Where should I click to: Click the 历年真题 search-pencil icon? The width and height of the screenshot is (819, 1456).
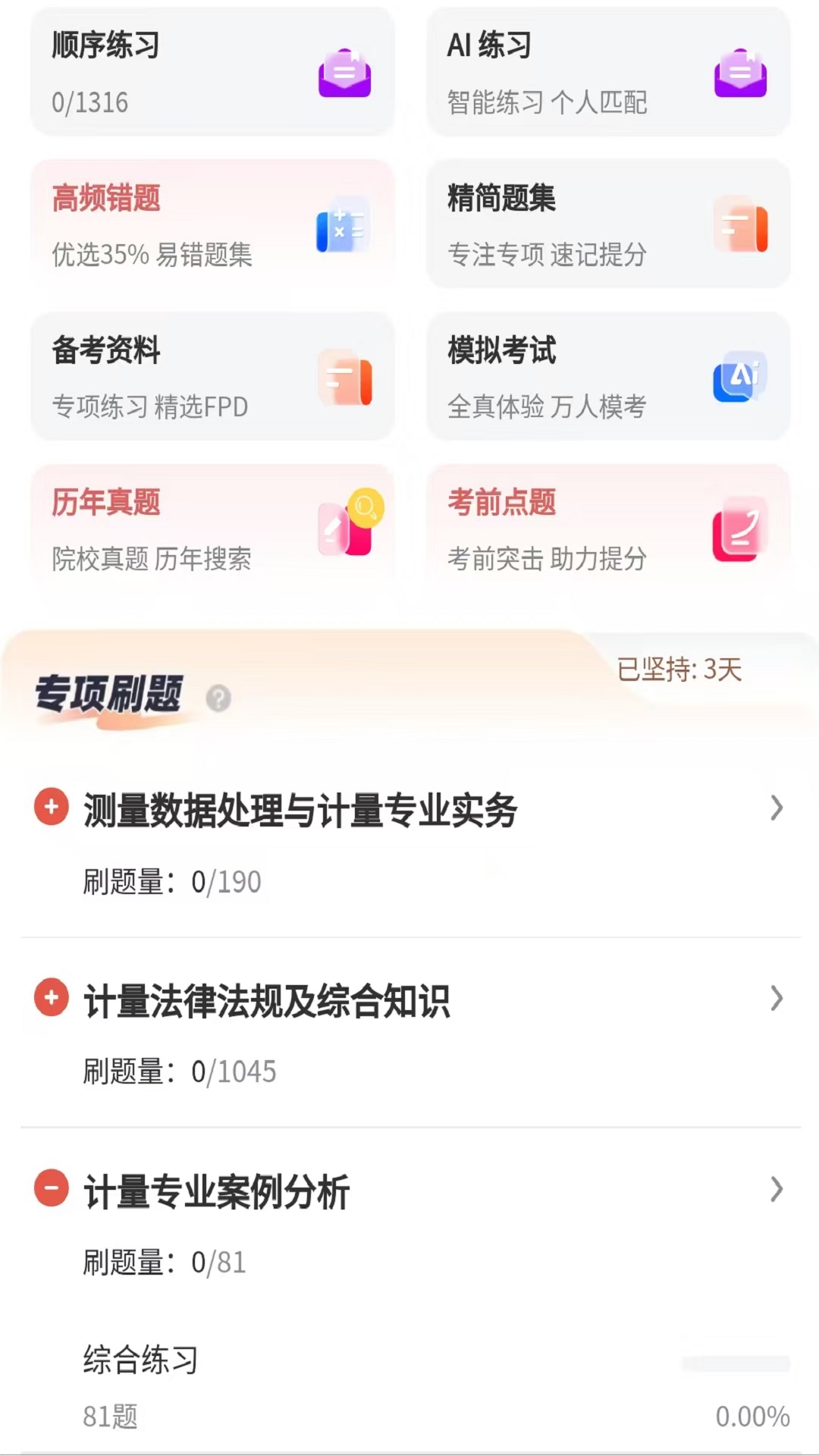[349, 526]
